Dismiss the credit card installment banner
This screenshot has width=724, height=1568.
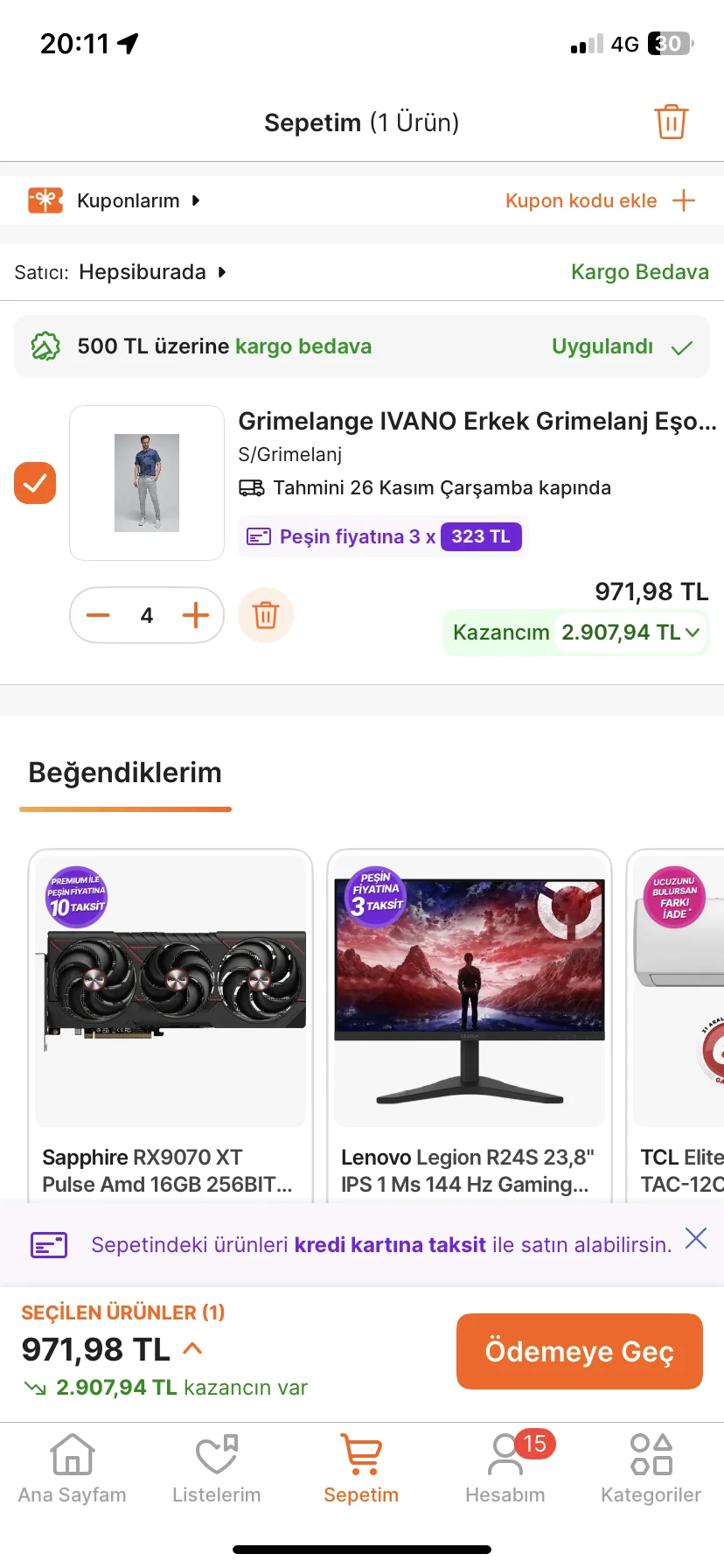(x=696, y=1238)
